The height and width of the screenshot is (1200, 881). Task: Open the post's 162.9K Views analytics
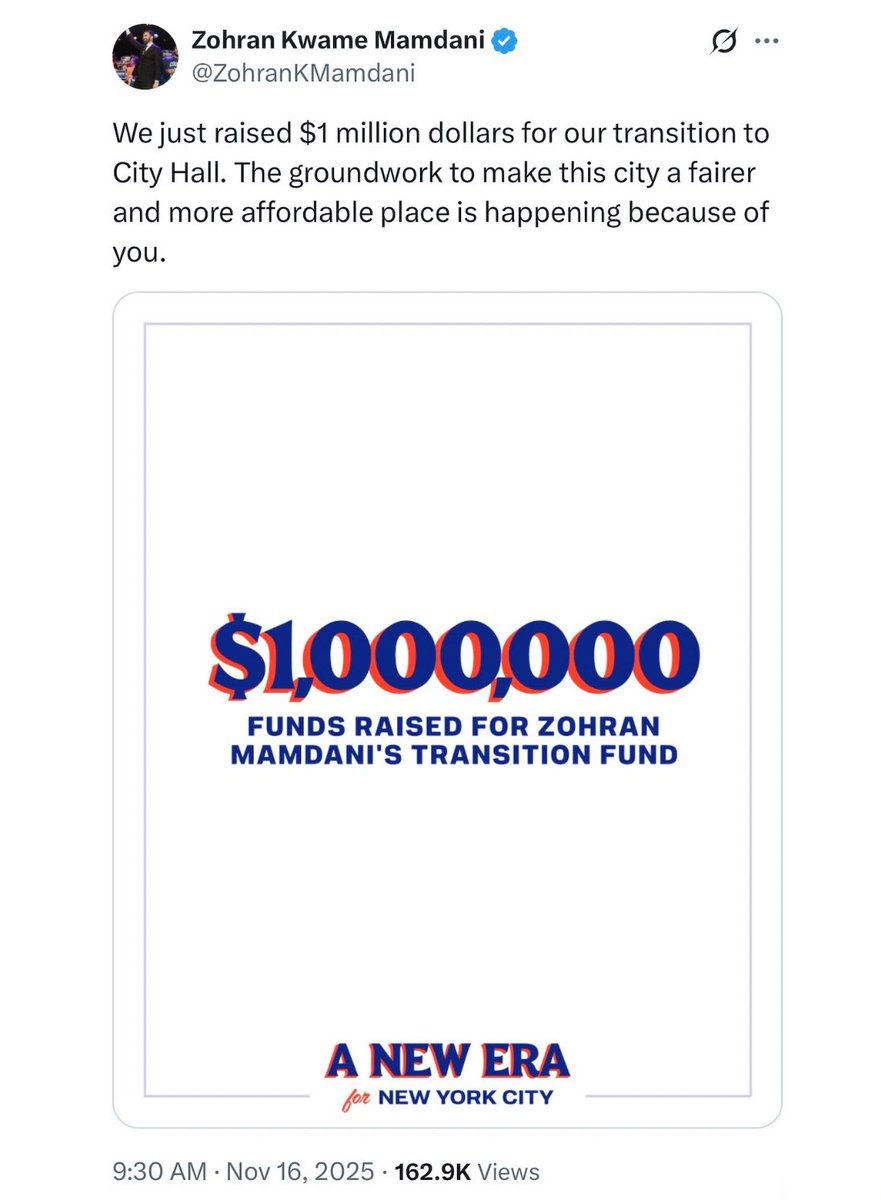467,1171
